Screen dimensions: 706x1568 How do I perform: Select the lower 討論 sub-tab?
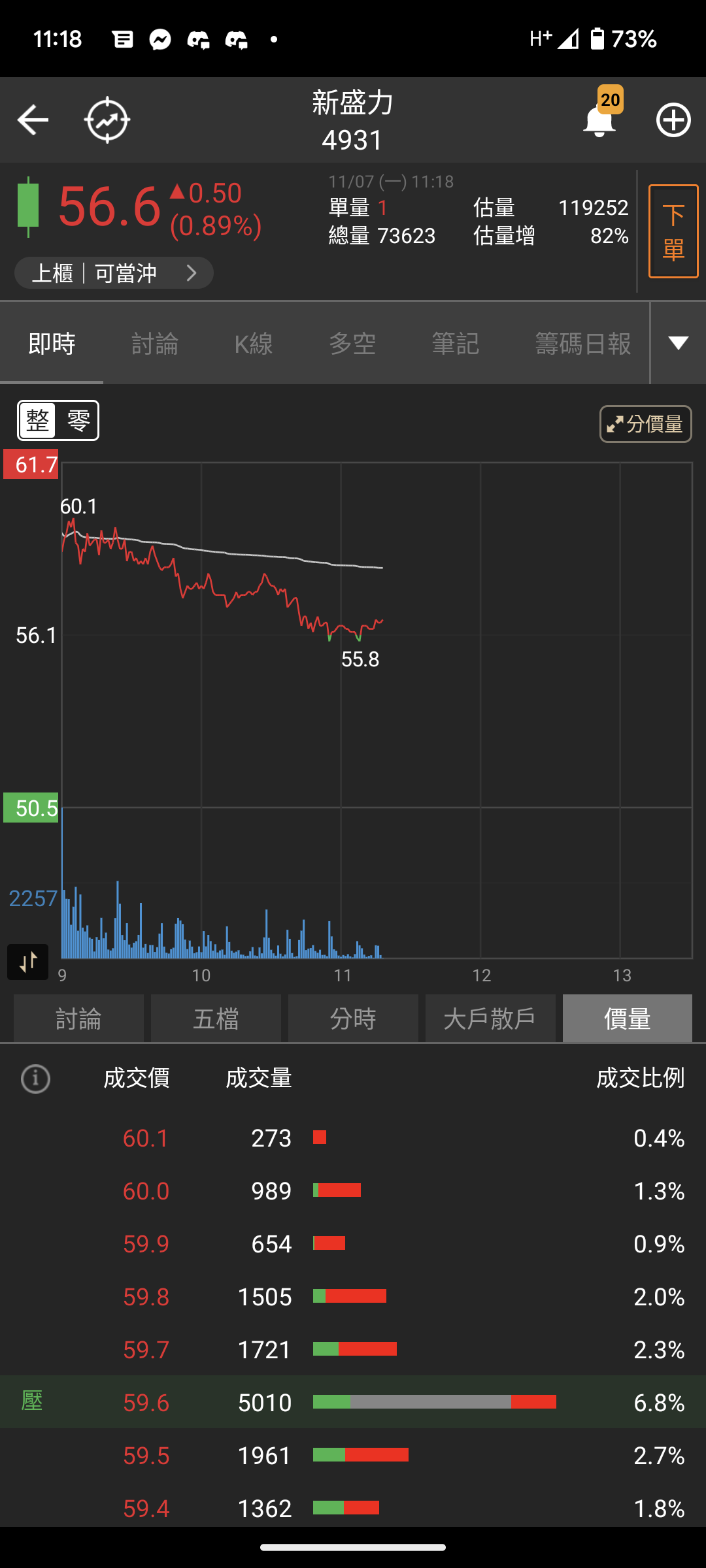[78, 1019]
